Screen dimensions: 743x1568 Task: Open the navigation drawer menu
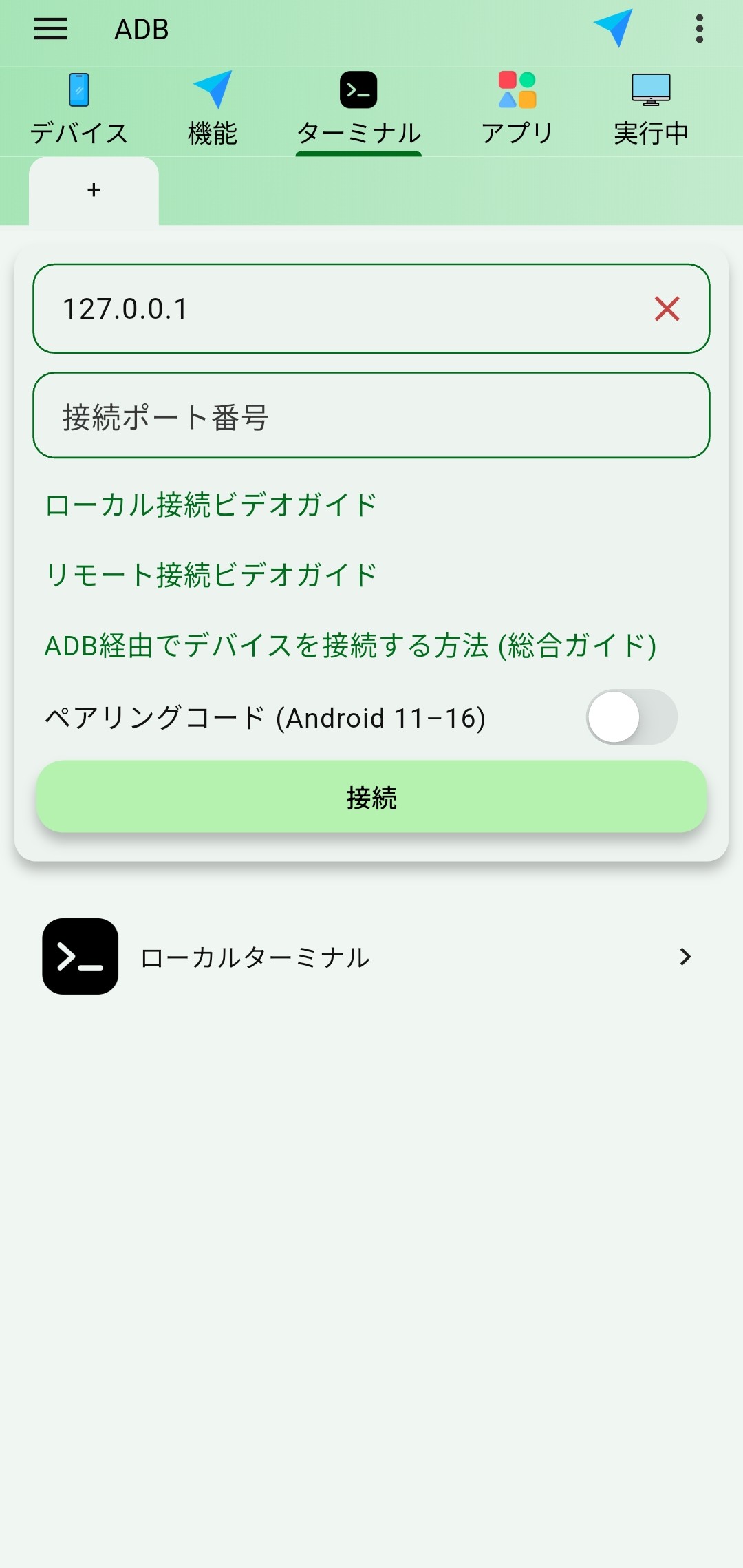point(49,29)
